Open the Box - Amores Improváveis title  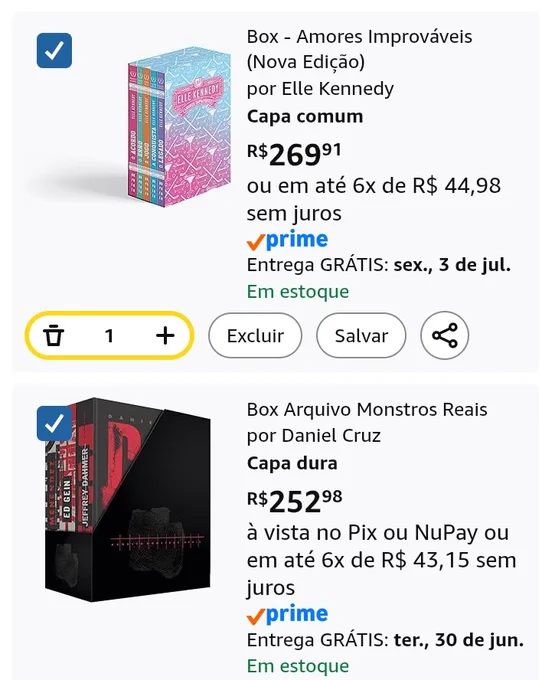coord(359,49)
